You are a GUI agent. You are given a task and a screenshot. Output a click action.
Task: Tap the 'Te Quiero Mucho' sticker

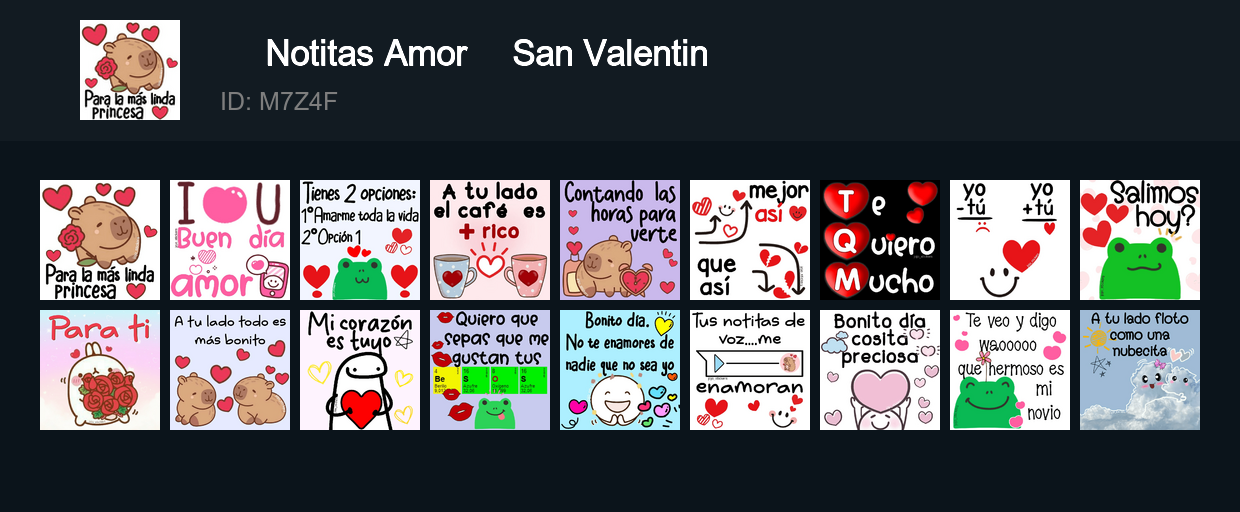(x=880, y=240)
